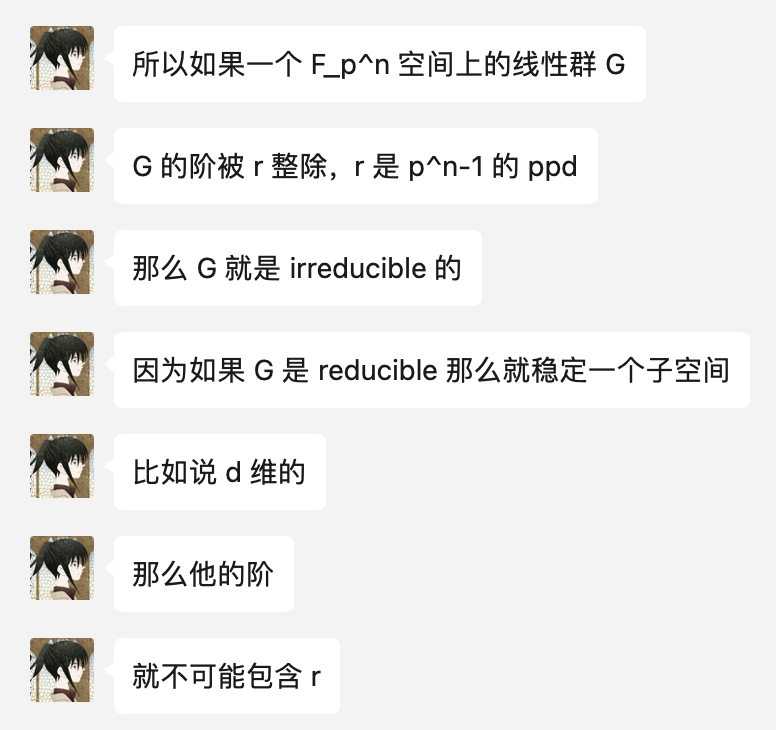
Task: Tap the avatar next to the ppd message
Action: 62,161
